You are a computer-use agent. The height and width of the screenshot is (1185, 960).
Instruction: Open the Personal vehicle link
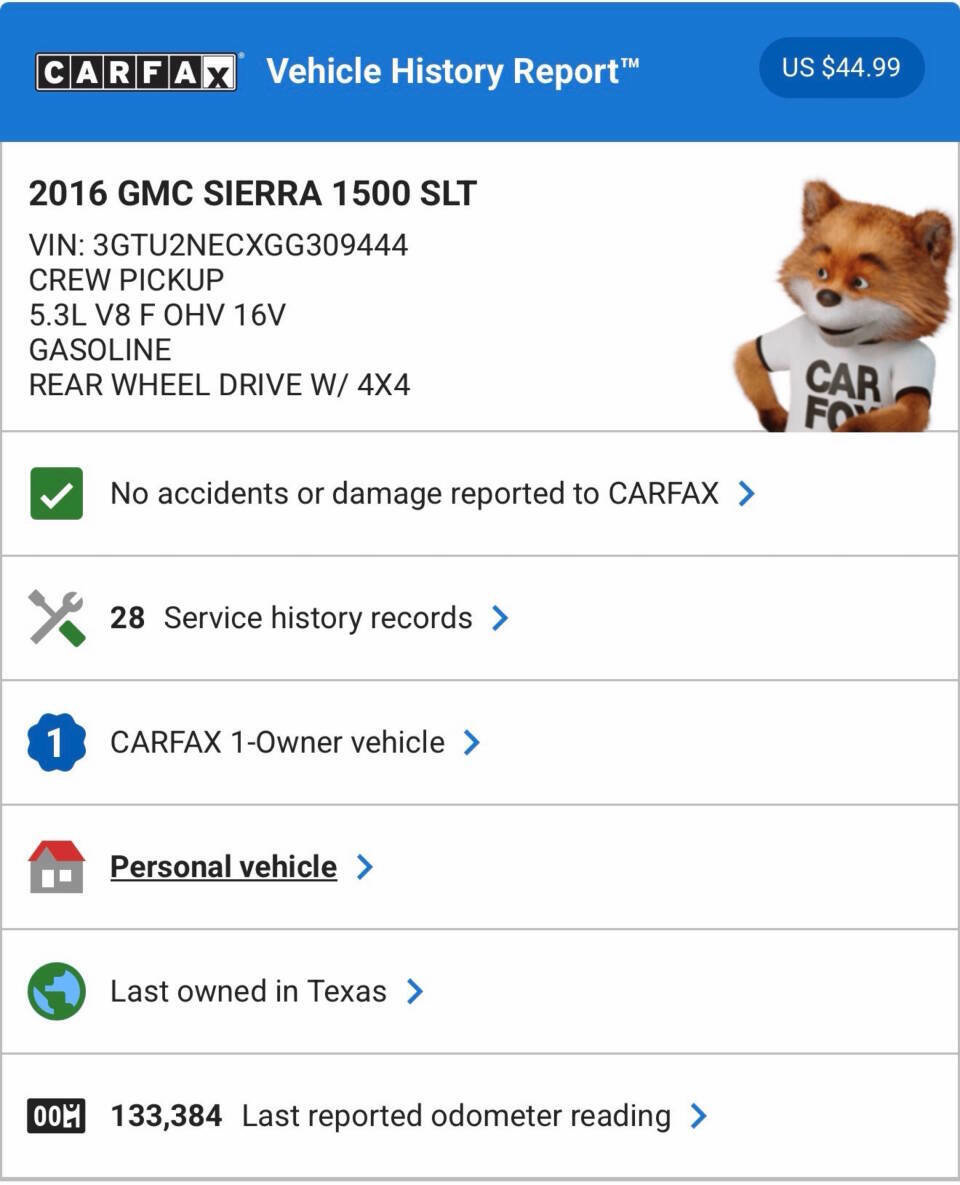point(223,866)
